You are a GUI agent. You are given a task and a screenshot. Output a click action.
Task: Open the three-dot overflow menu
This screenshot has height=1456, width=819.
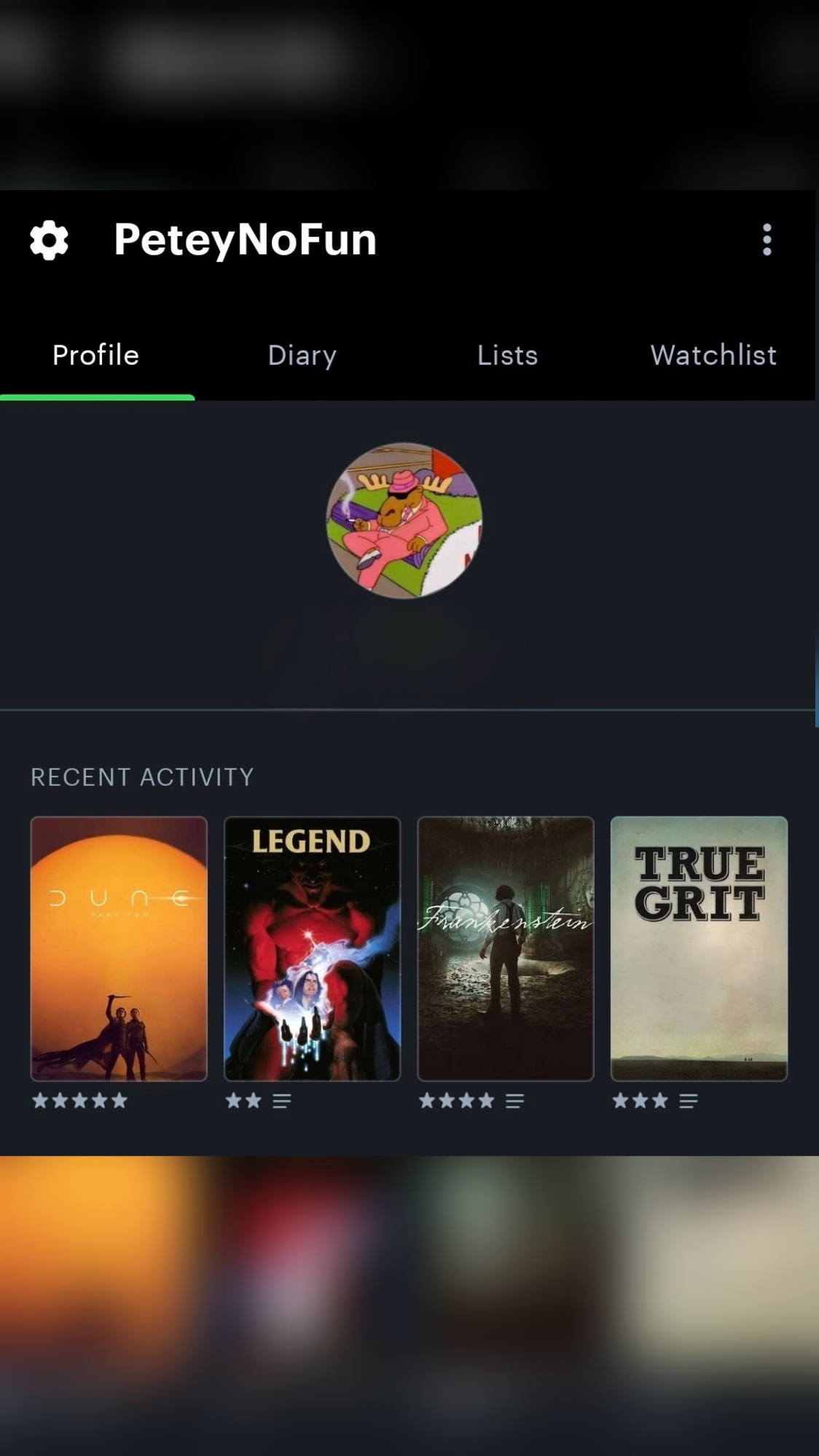pos(767,240)
